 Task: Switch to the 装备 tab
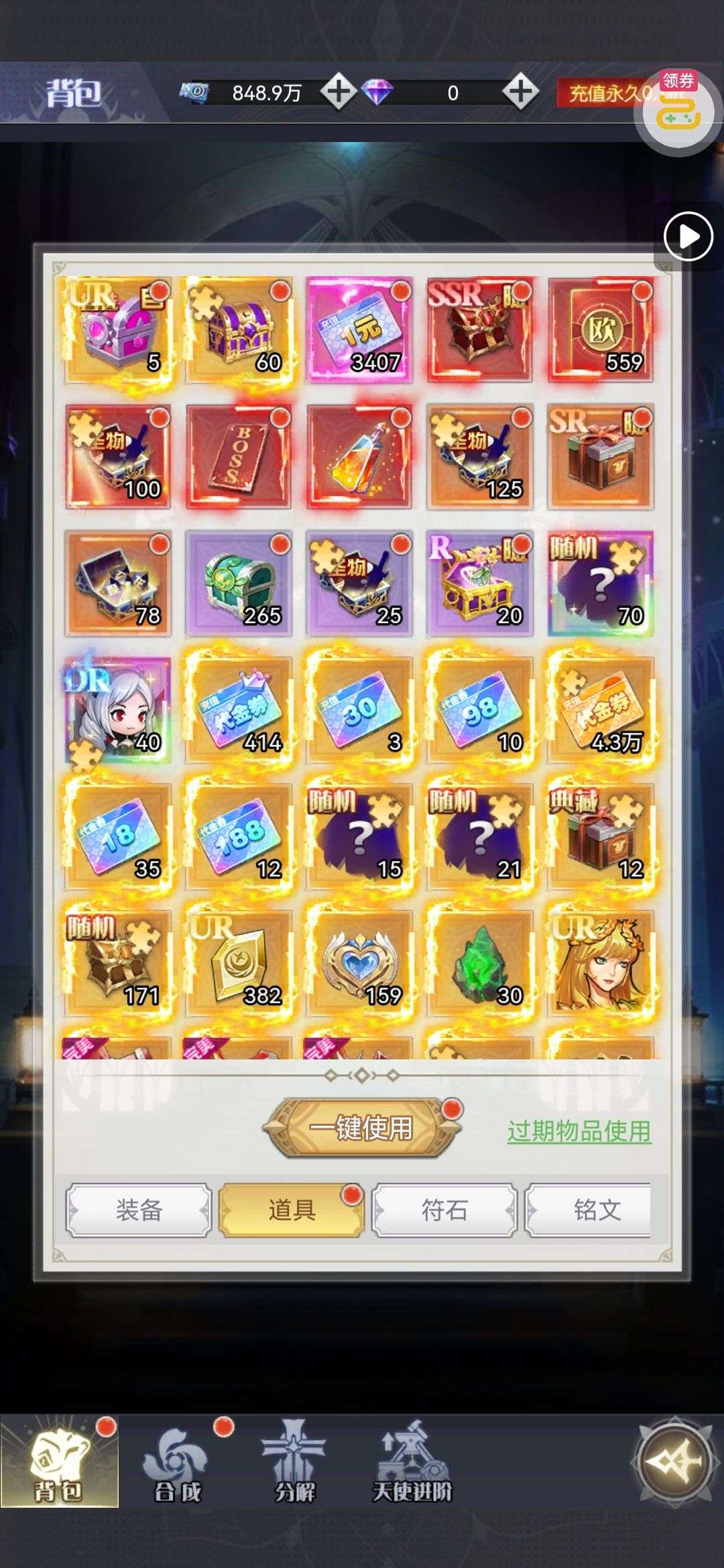pos(139,1210)
